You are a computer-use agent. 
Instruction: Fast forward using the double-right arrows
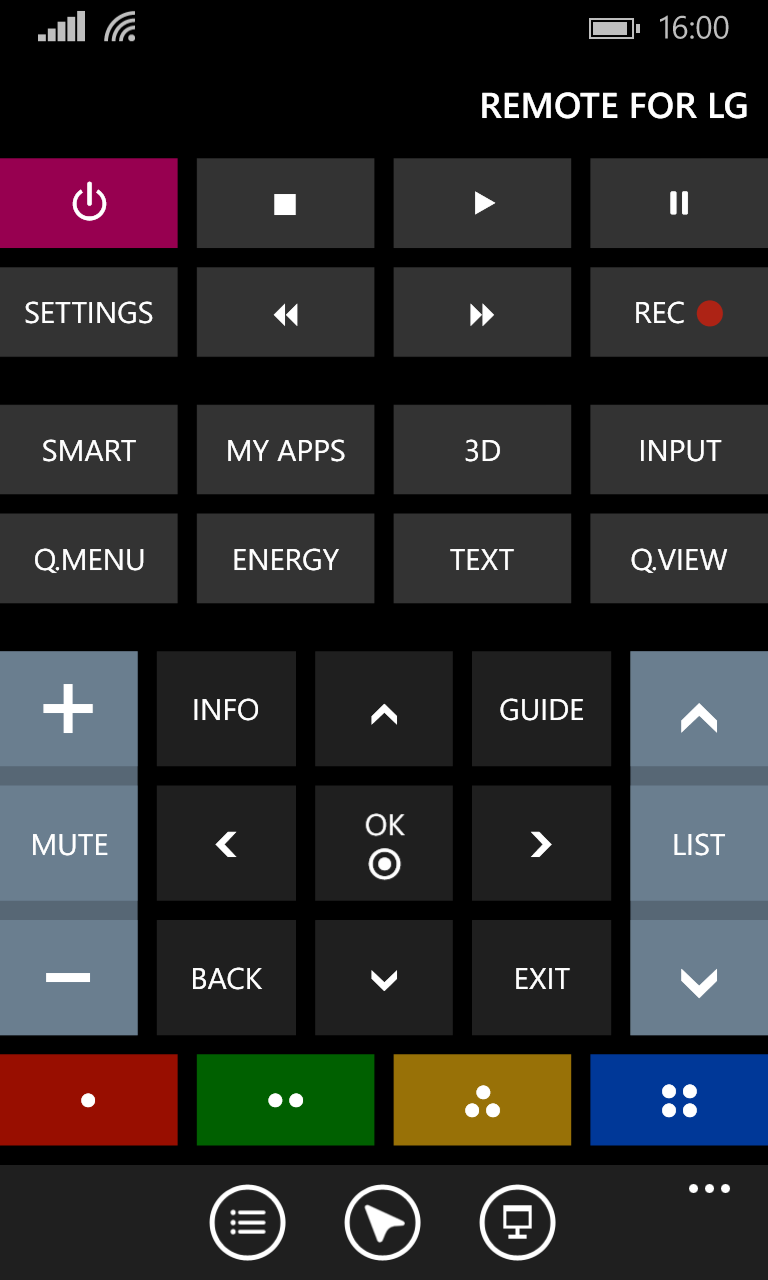482,313
